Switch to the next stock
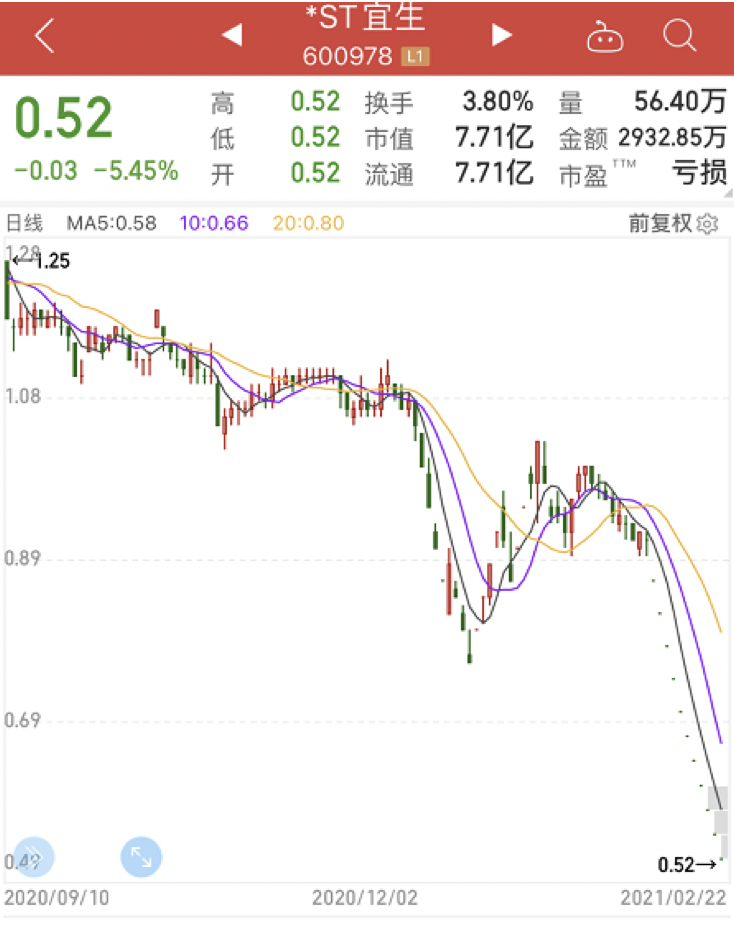 [501, 37]
